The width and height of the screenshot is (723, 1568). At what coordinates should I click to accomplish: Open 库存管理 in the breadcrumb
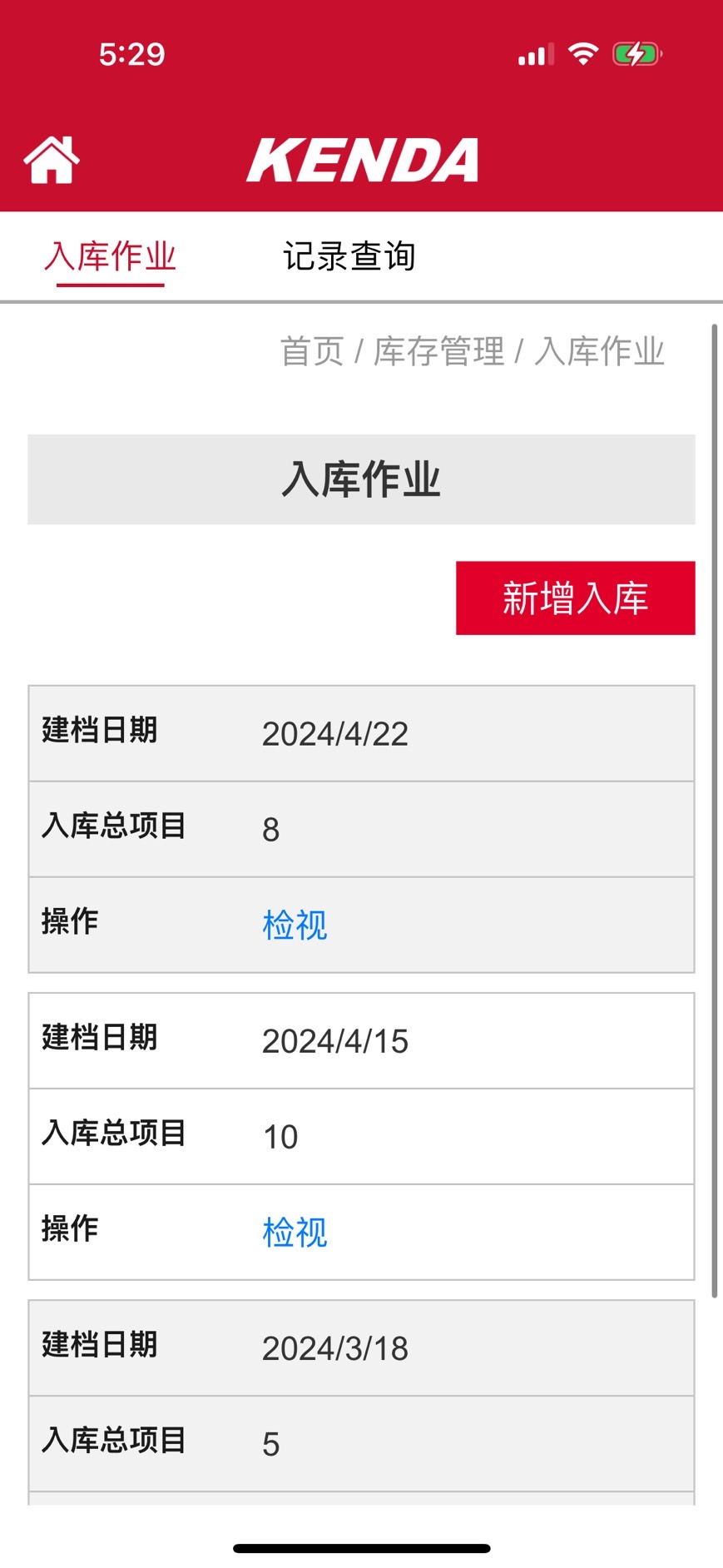tap(438, 351)
